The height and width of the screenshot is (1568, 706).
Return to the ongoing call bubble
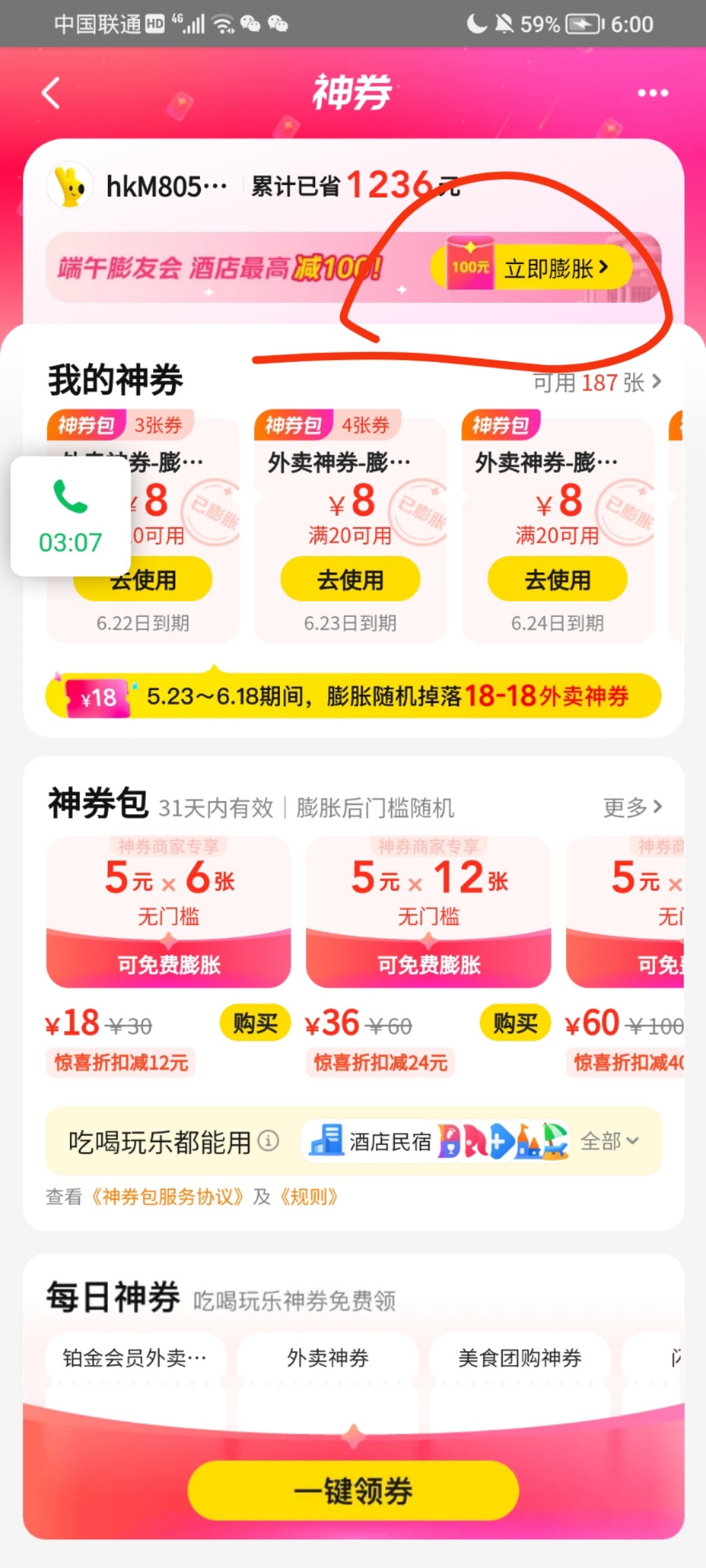pyautogui.click(x=71, y=516)
